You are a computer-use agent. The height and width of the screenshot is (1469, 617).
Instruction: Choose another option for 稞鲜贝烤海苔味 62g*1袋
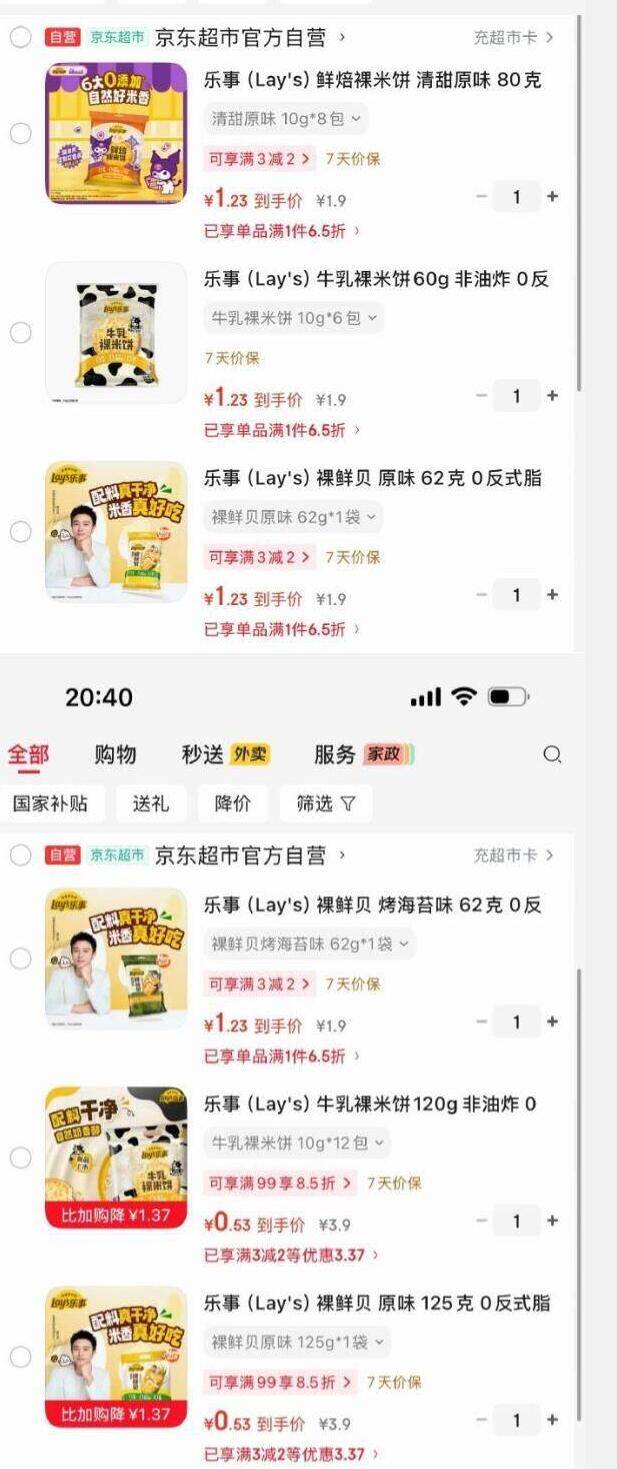(x=309, y=943)
